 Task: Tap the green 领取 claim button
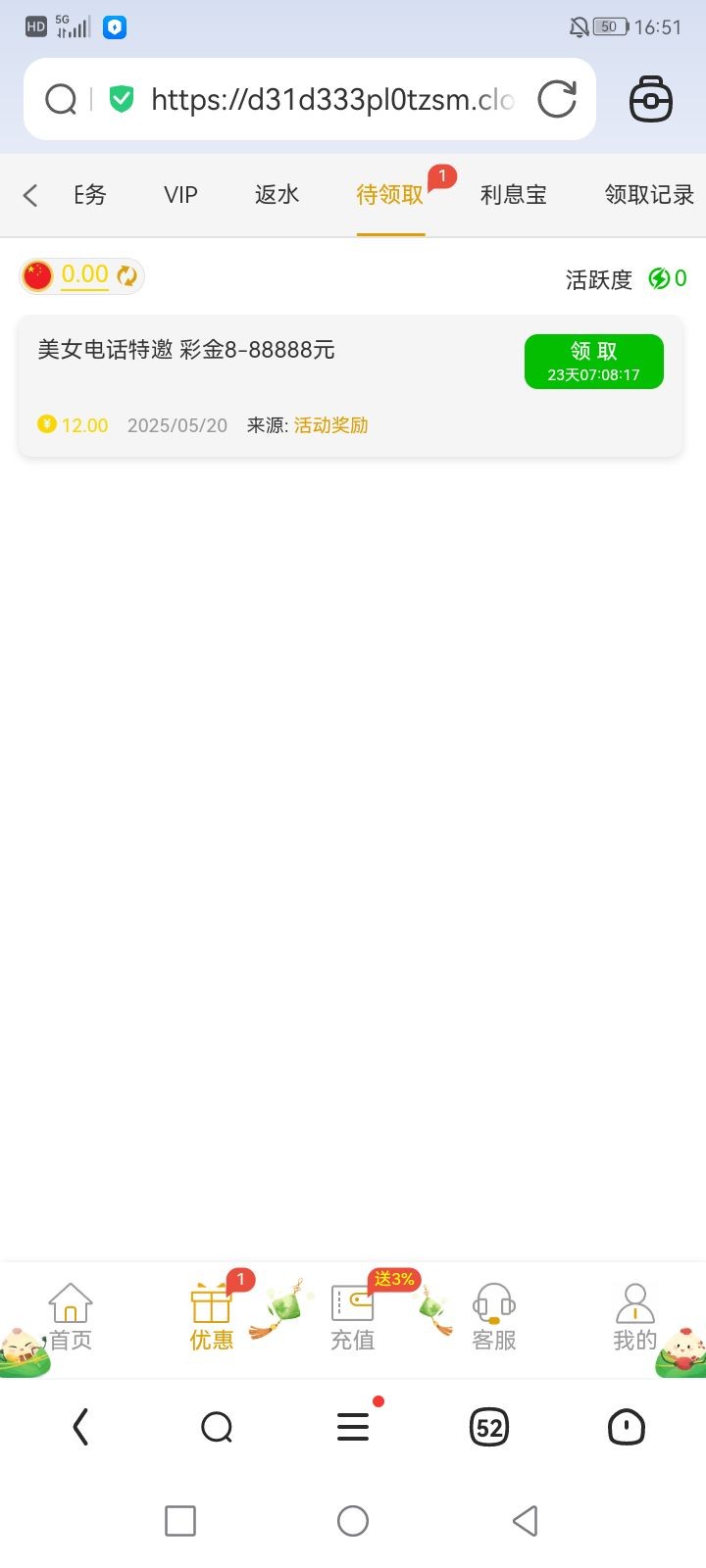(593, 361)
